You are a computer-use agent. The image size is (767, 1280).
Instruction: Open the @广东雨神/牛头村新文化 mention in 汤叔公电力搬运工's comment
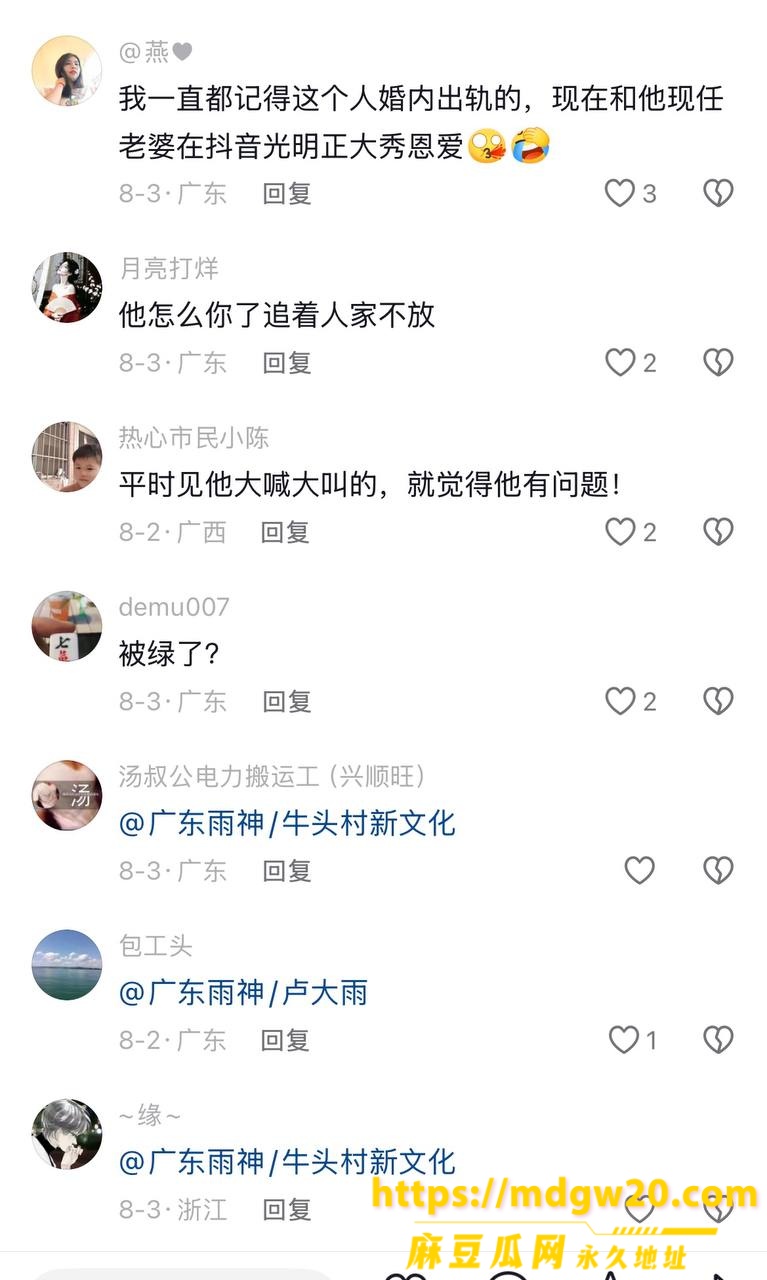pyautogui.click(x=287, y=824)
